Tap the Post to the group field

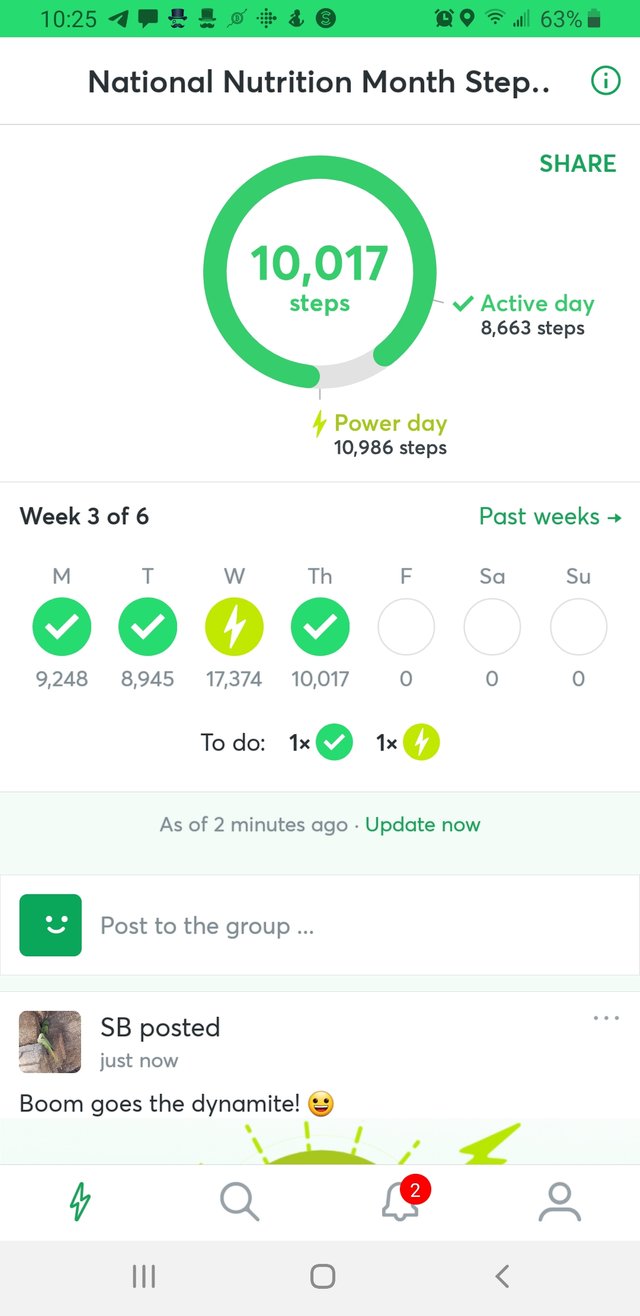pos(320,925)
